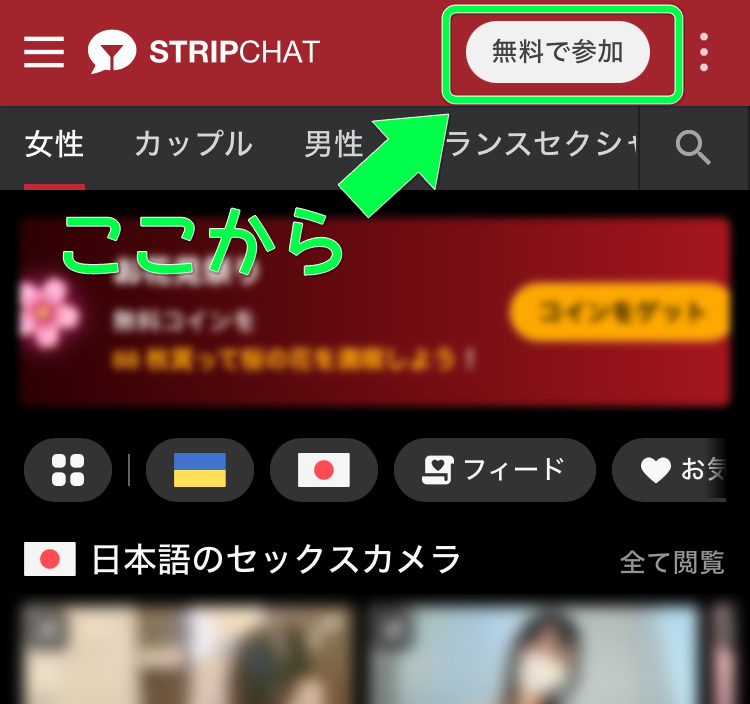Switch to the 女性 tab
This screenshot has width=750, height=704.
(x=54, y=145)
